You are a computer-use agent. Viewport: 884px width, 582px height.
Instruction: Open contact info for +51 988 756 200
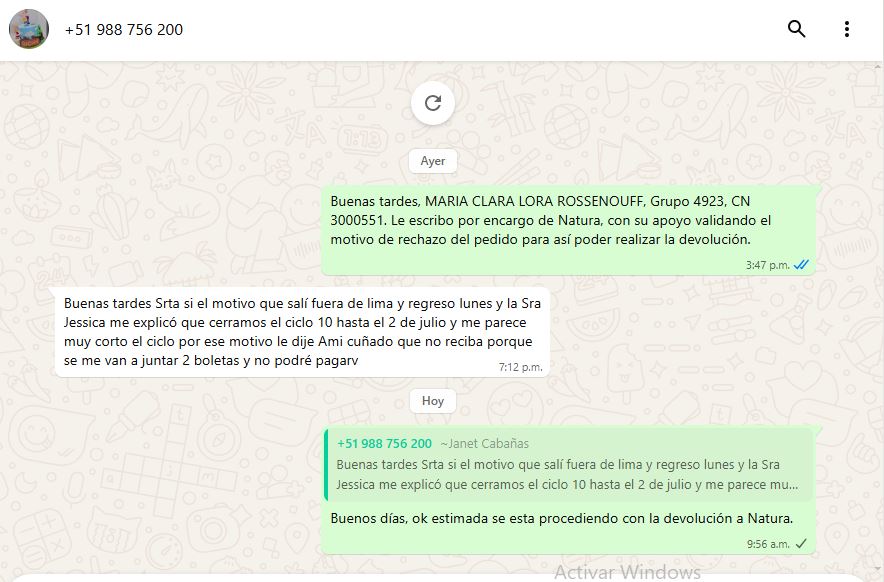[124, 30]
